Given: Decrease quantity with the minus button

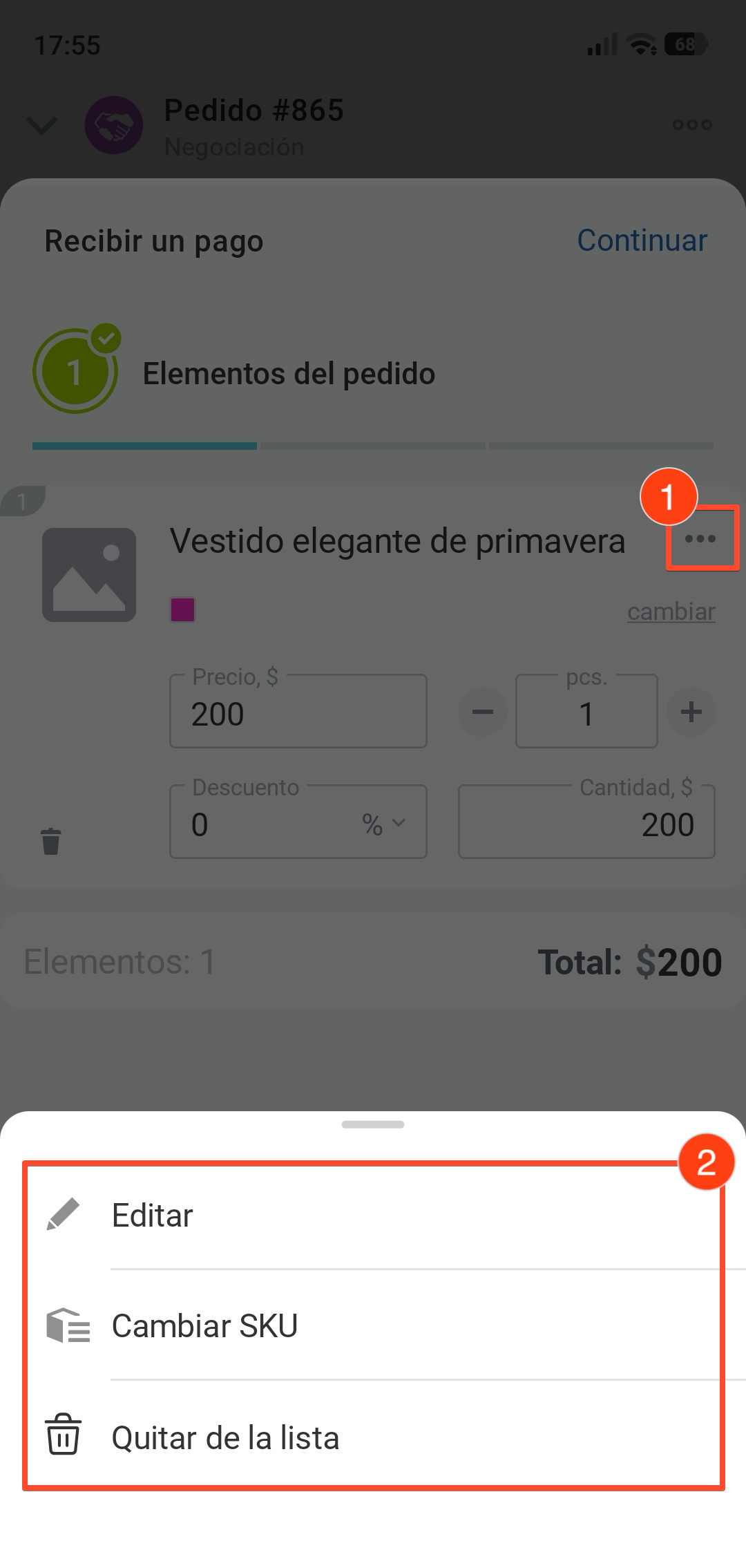Looking at the screenshot, I should click(x=483, y=712).
